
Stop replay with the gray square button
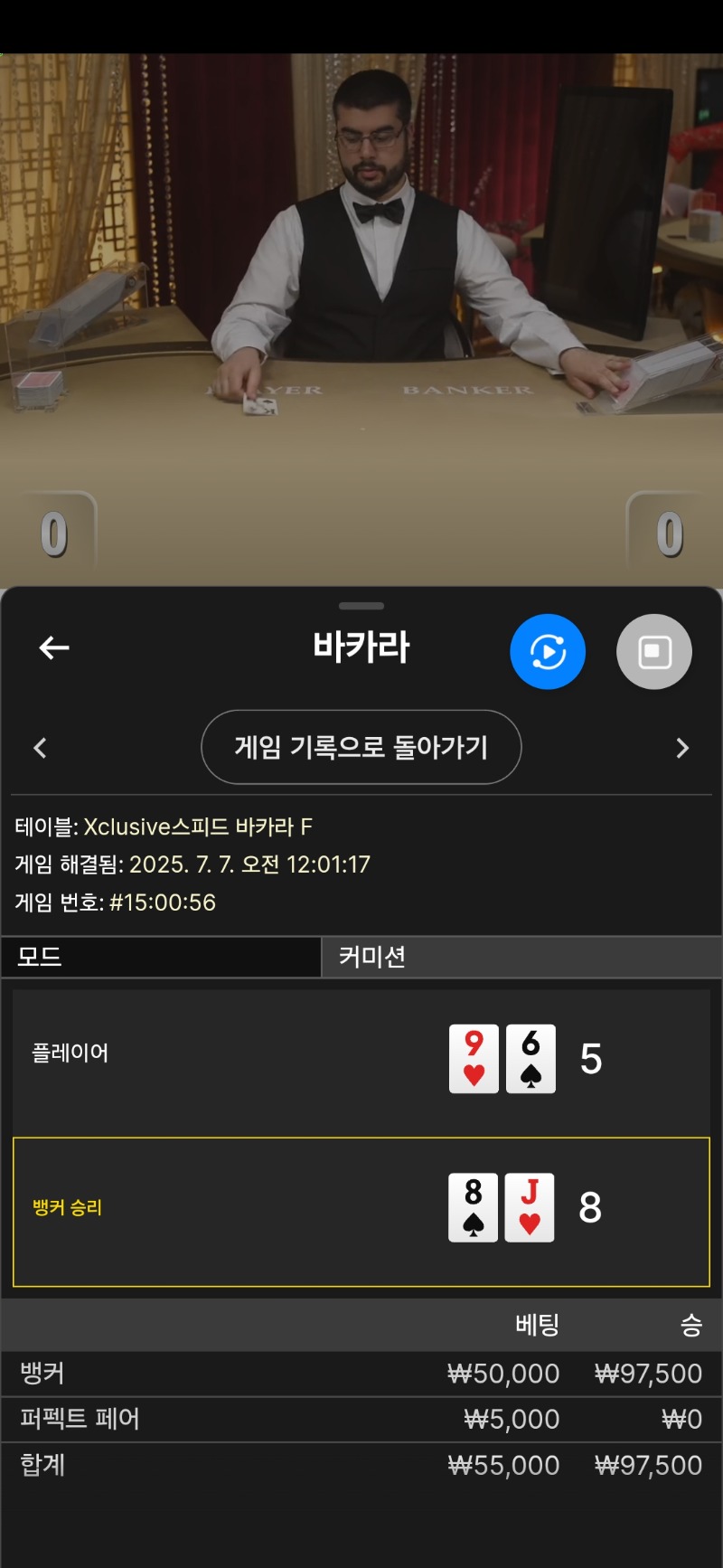tap(654, 651)
